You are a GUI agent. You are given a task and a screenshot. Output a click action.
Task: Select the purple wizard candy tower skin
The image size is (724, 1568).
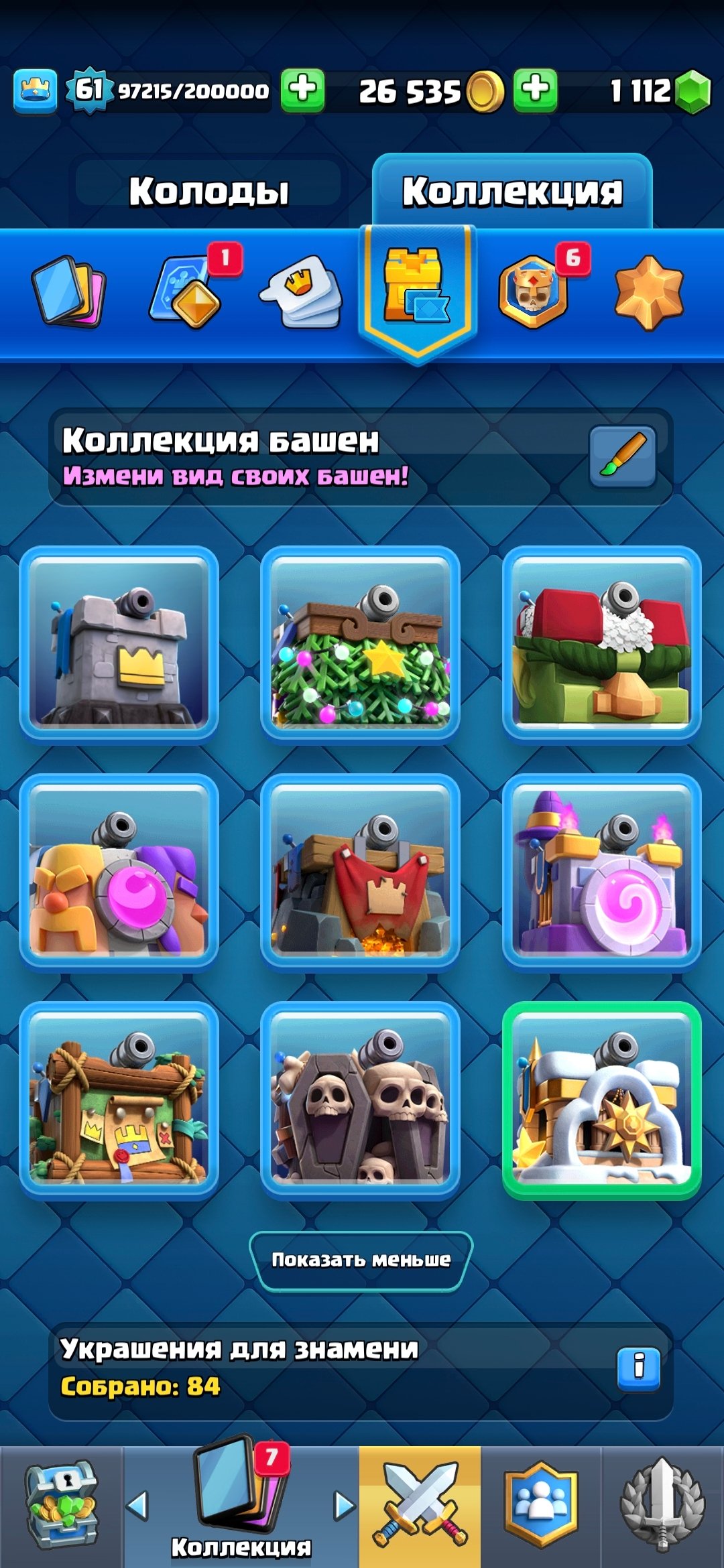pos(602,872)
